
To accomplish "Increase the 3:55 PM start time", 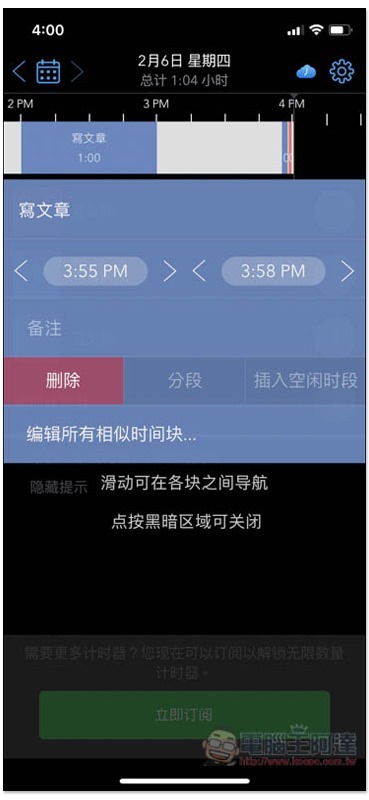I will click(x=169, y=271).
